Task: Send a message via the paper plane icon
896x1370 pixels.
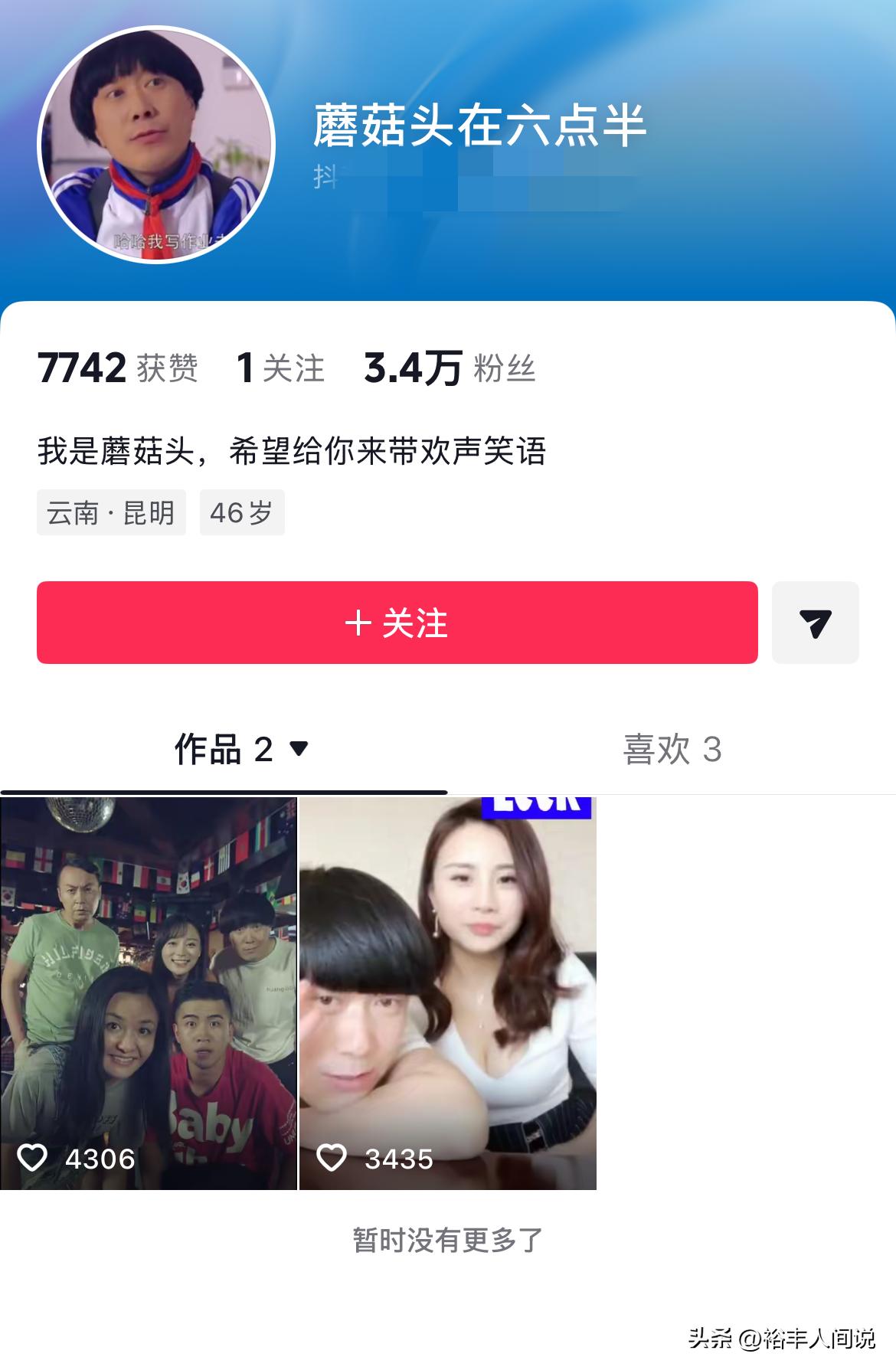Action: tap(815, 623)
